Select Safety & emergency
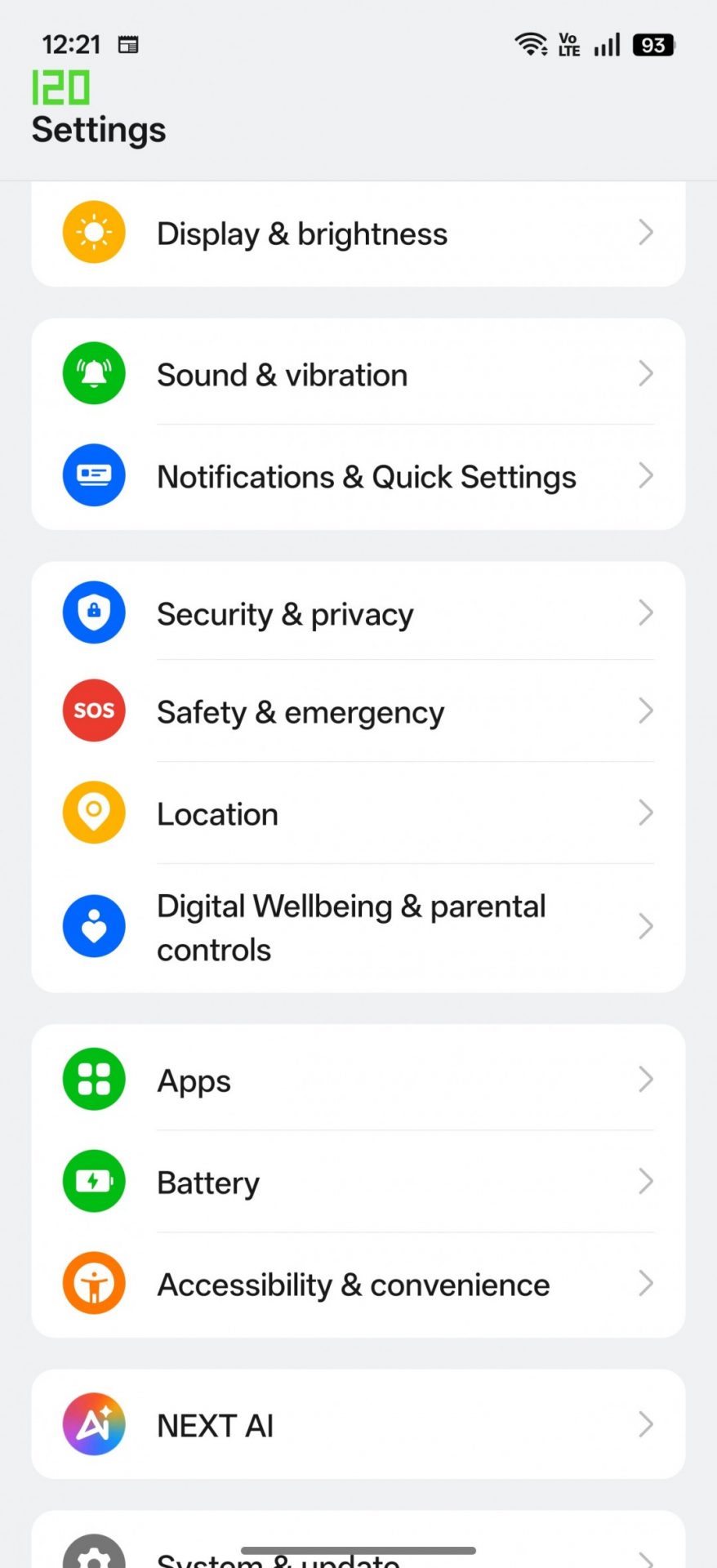 pos(358,712)
